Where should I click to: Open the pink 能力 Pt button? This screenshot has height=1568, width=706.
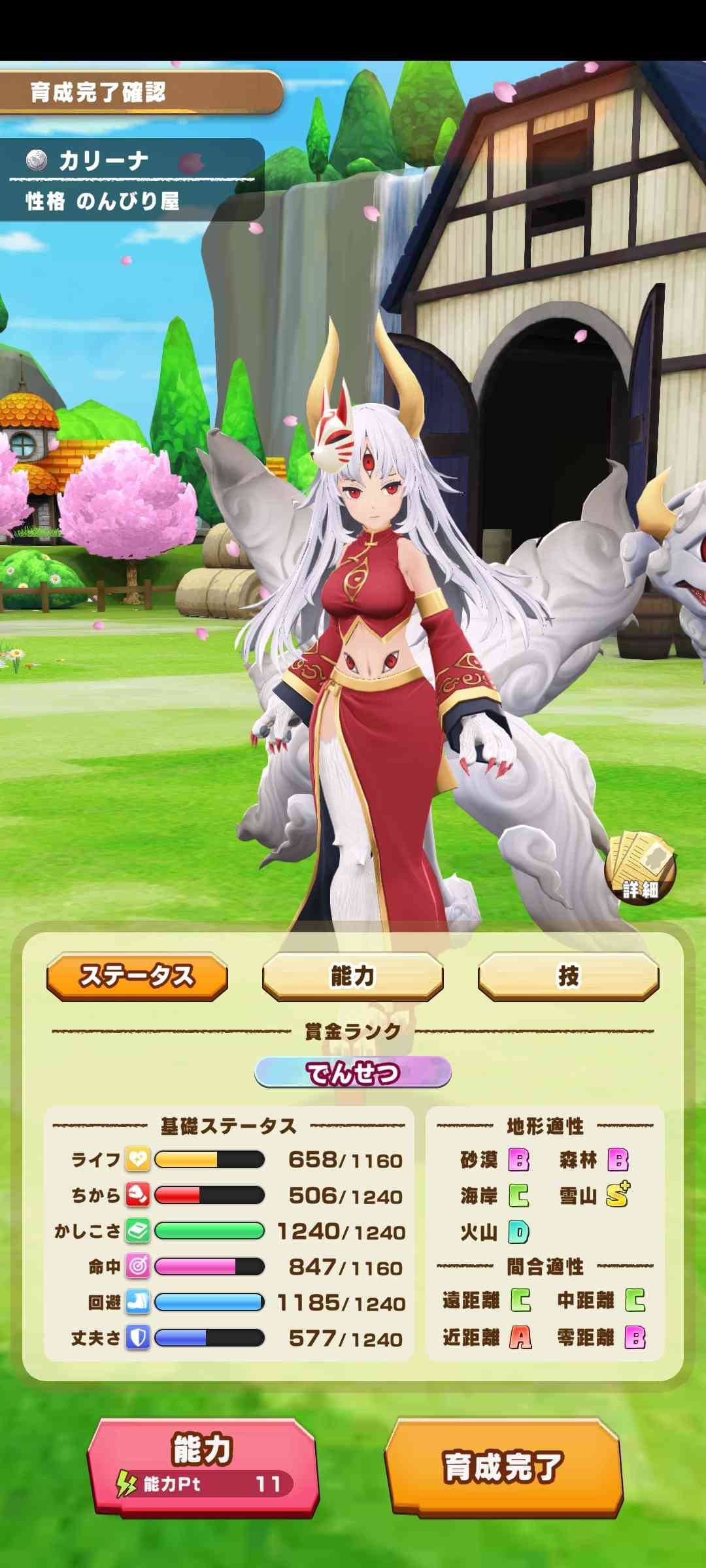click(203, 1466)
